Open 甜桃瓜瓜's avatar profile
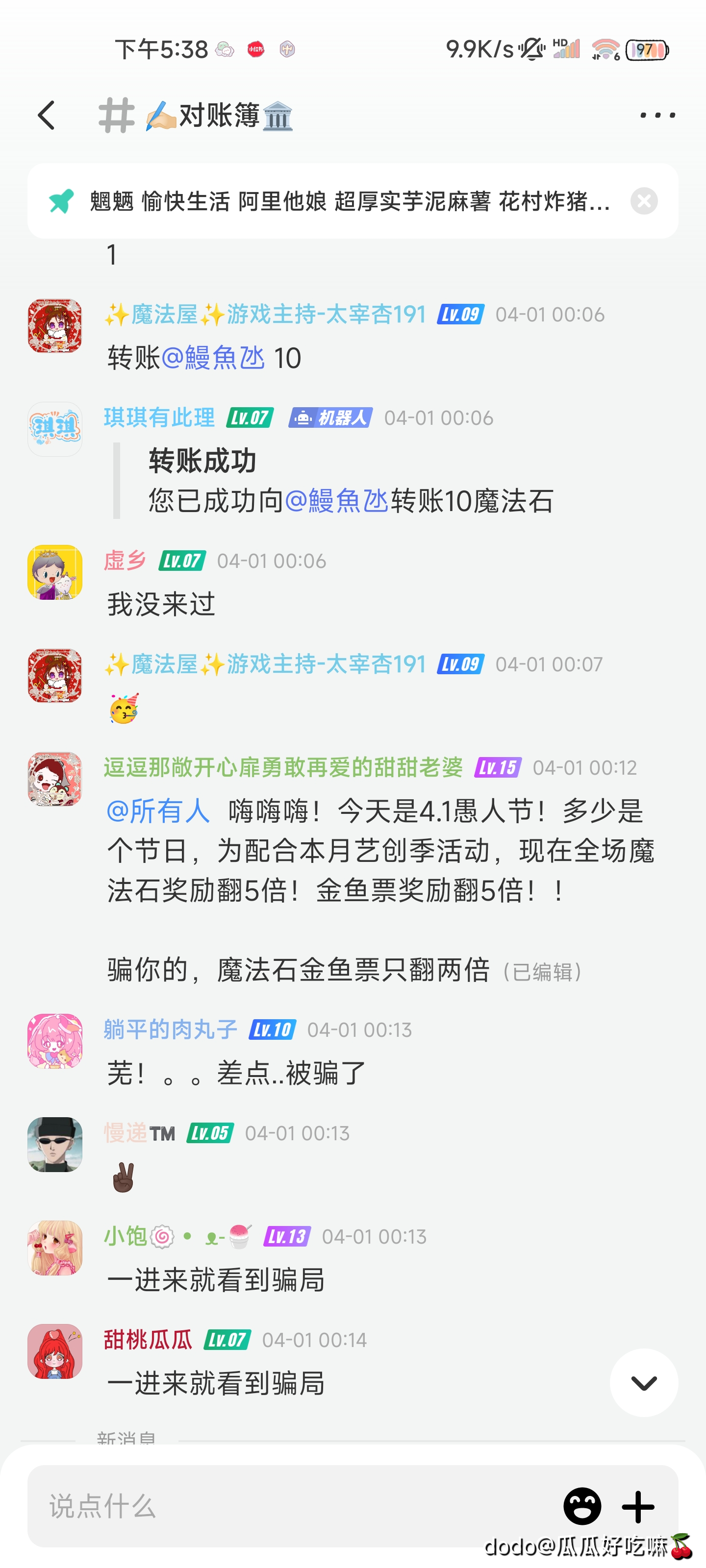706x1568 pixels. click(x=55, y=1351)
